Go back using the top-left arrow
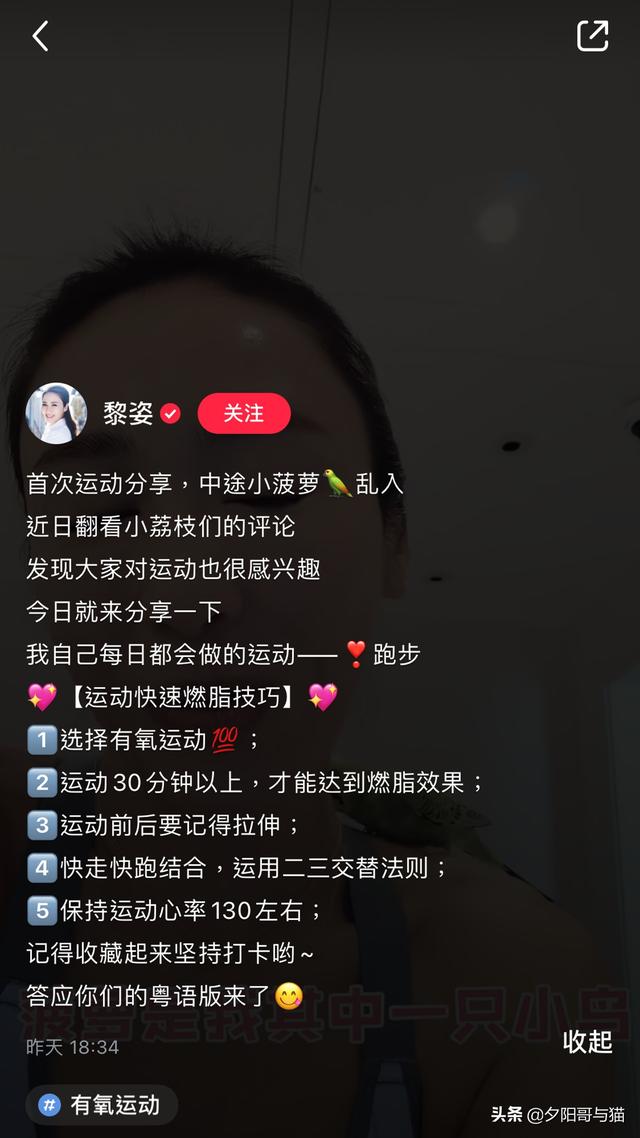 tap(40, 37)
